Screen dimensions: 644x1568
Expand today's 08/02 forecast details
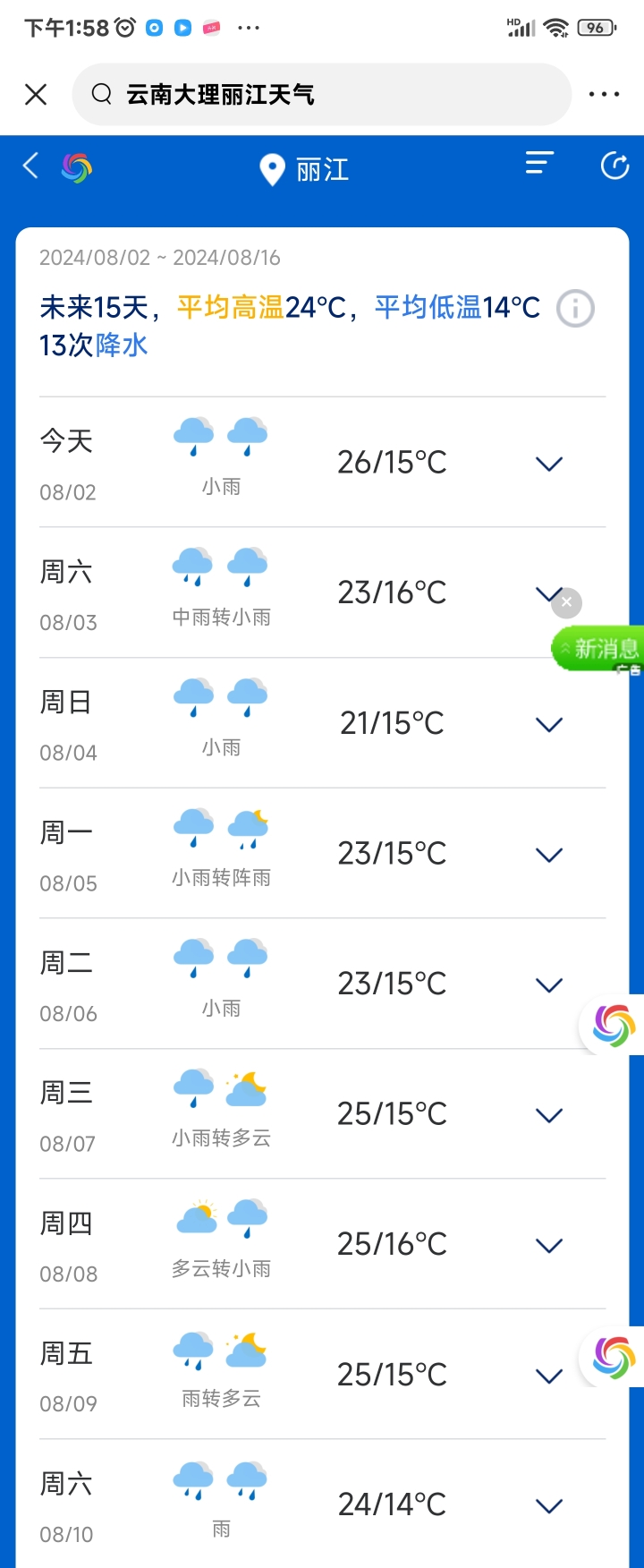point(548,464)
